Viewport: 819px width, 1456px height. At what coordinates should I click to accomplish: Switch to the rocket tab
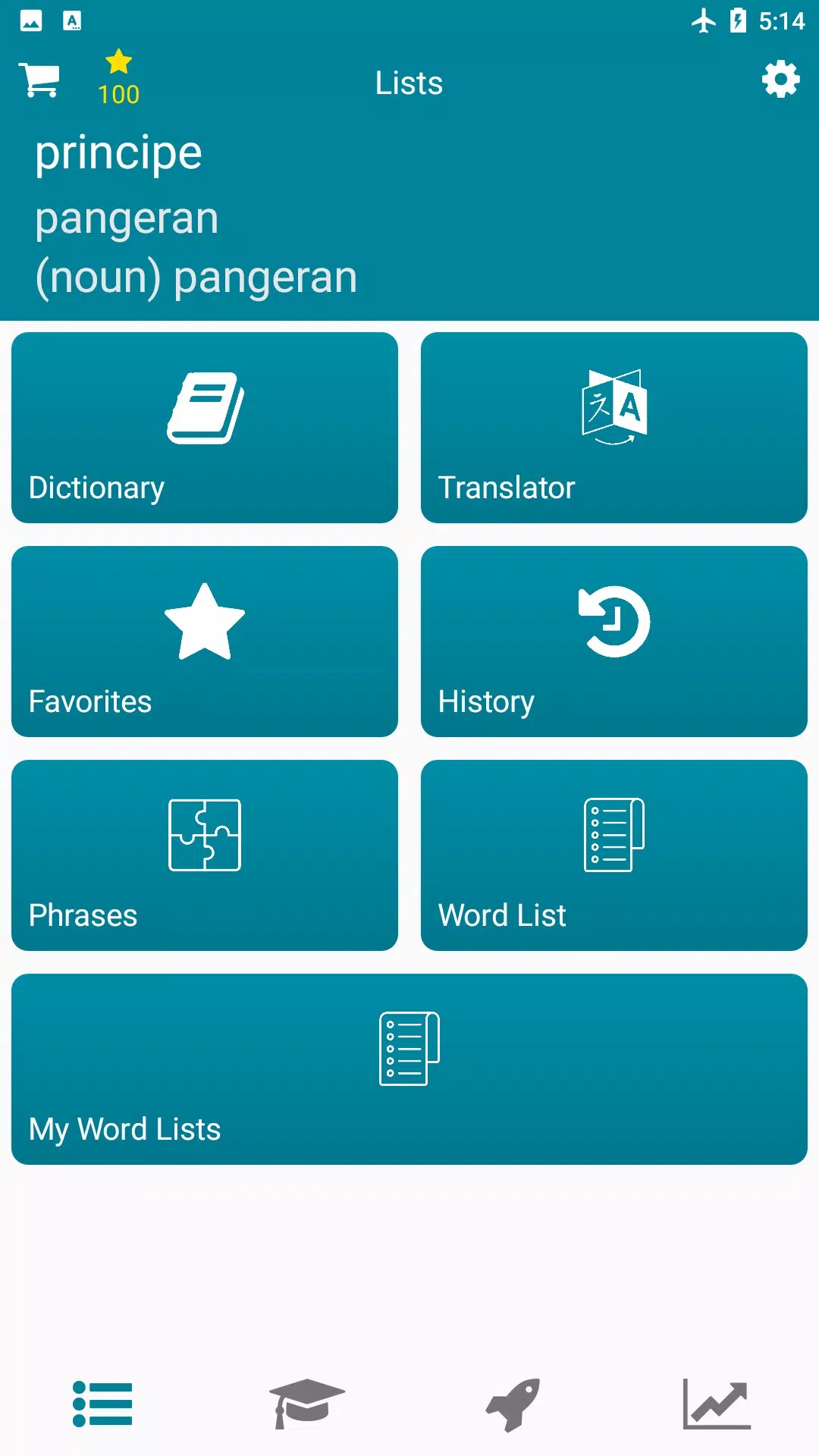coord(513,1404)
